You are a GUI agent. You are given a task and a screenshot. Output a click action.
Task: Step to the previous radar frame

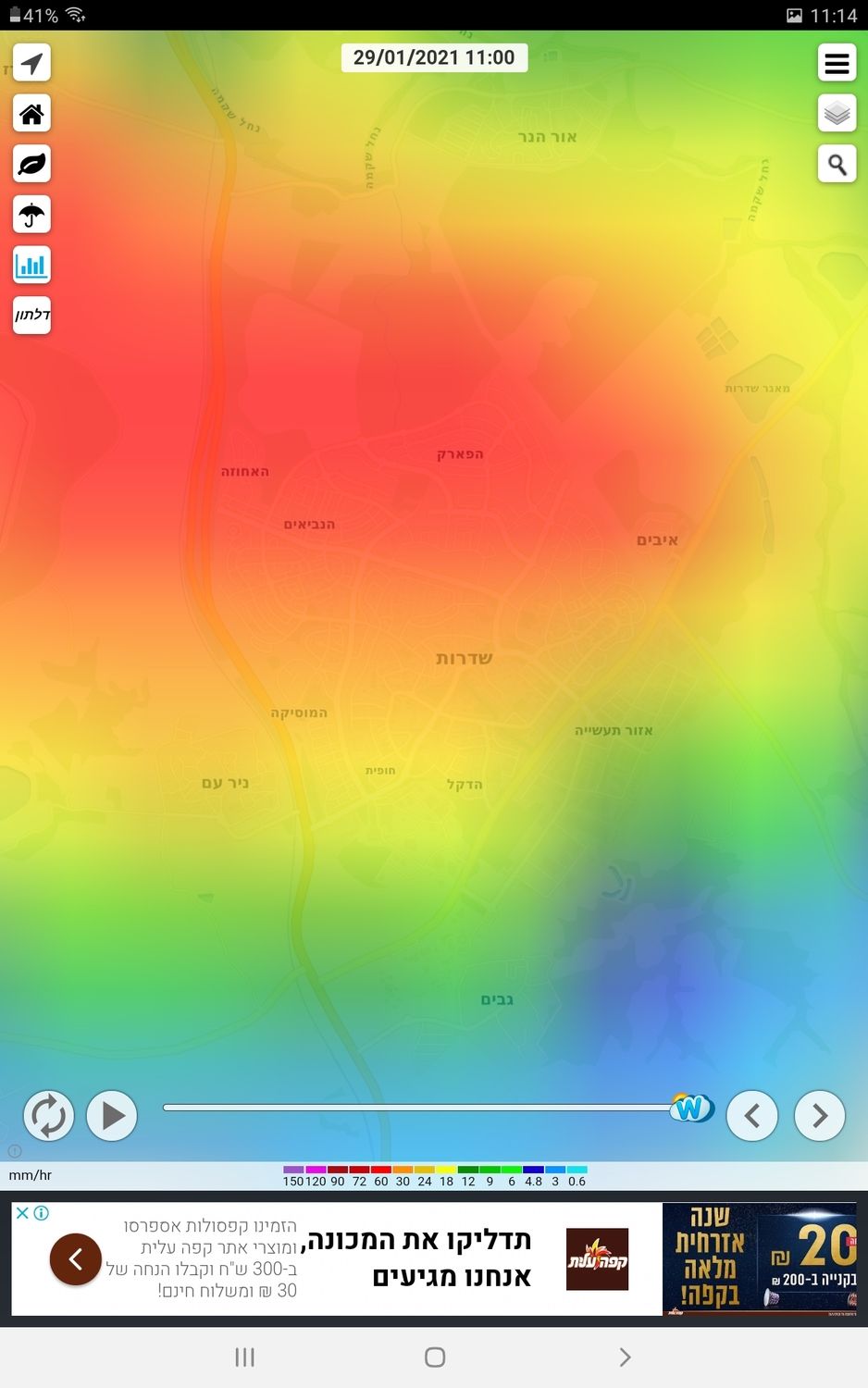click(x=751, y=1116)
